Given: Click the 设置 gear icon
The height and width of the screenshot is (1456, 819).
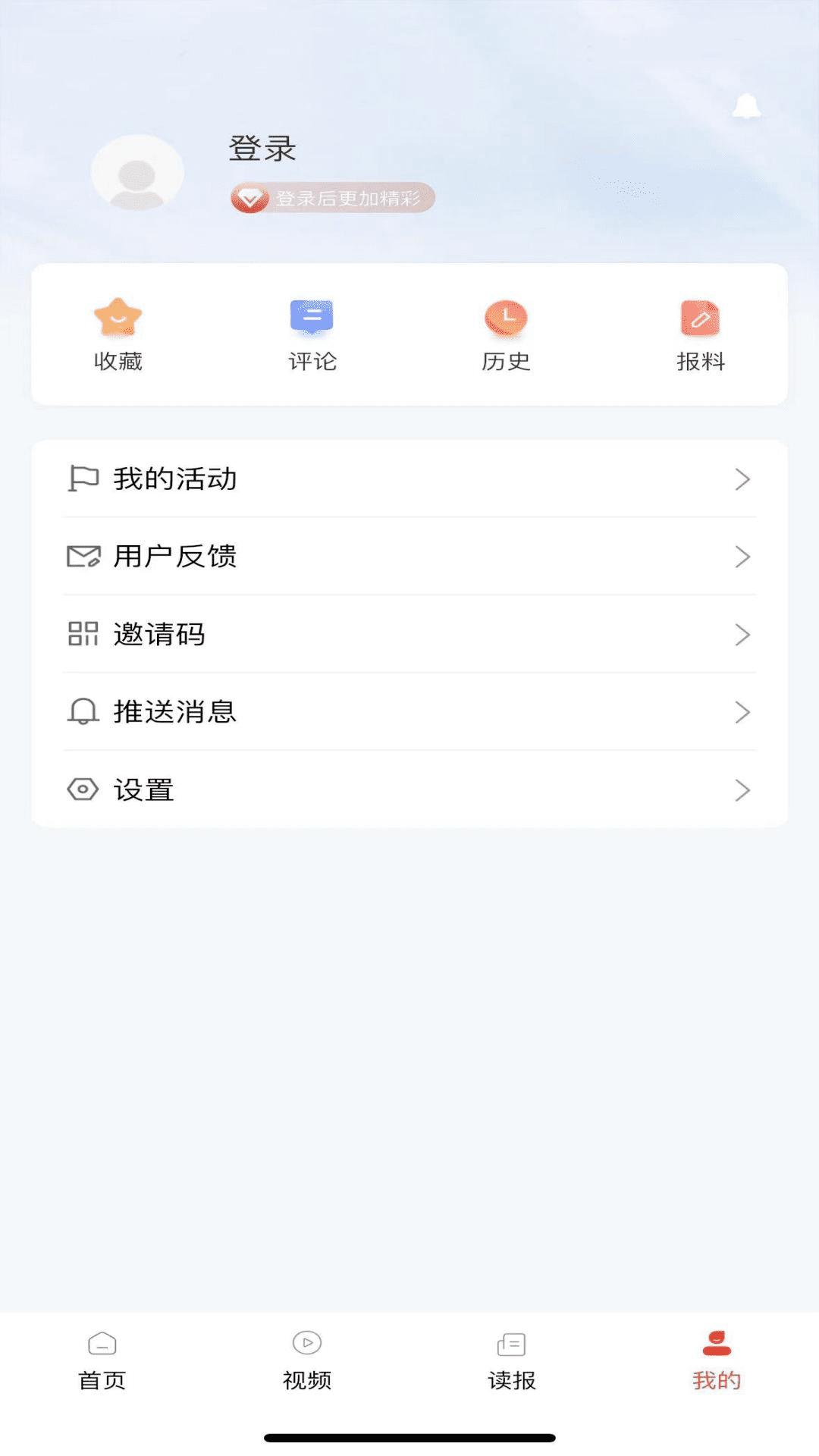Looking at the screenshot, I should click(x=83, y=789).
